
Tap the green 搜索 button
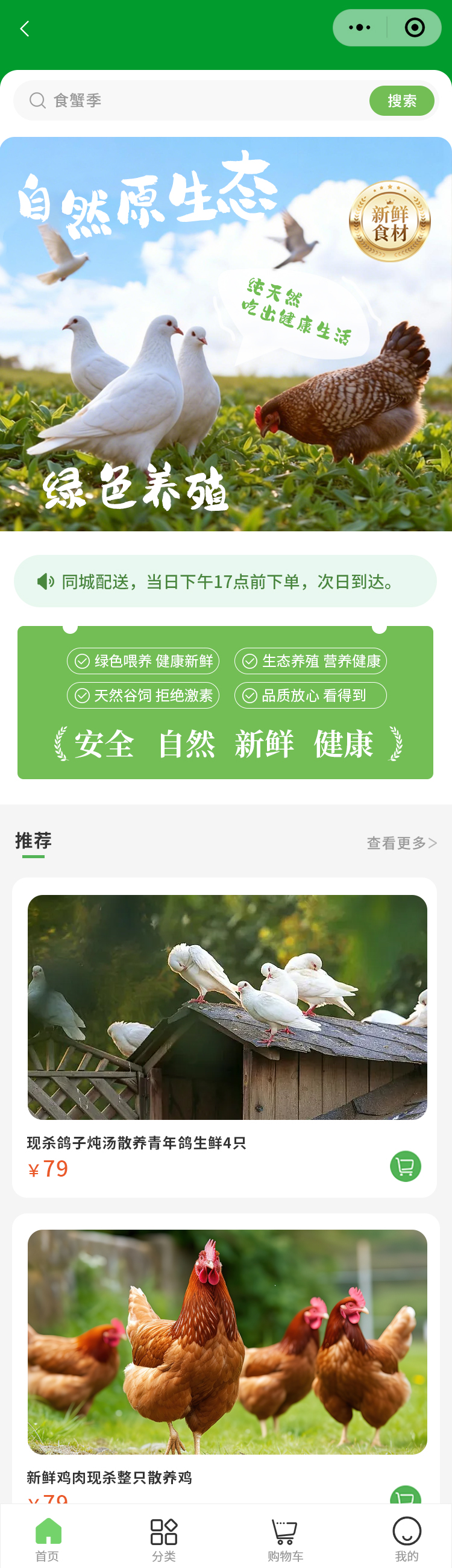tap(401, 101)
